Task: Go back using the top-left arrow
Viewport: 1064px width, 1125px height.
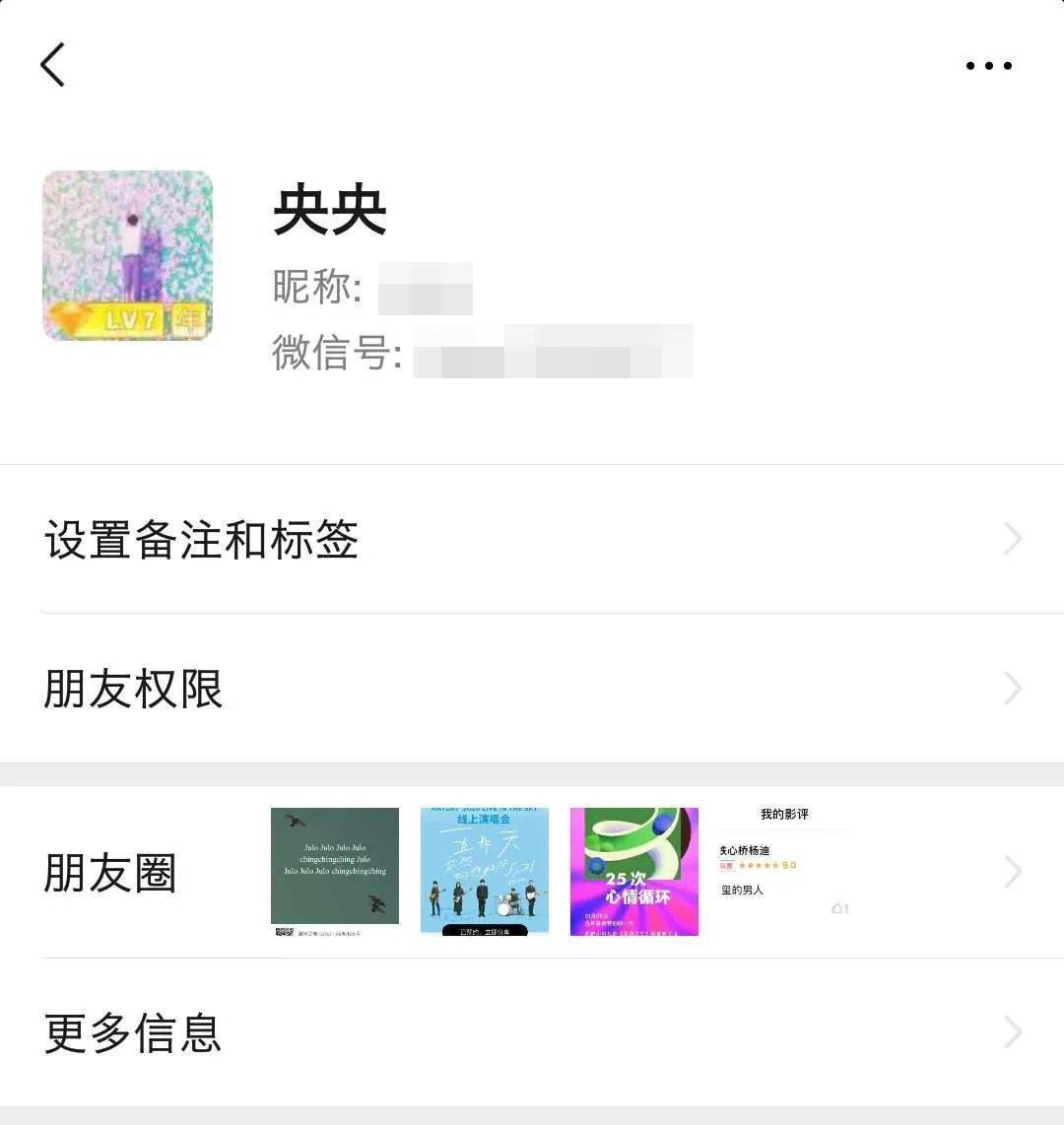Action: (53, 65)
